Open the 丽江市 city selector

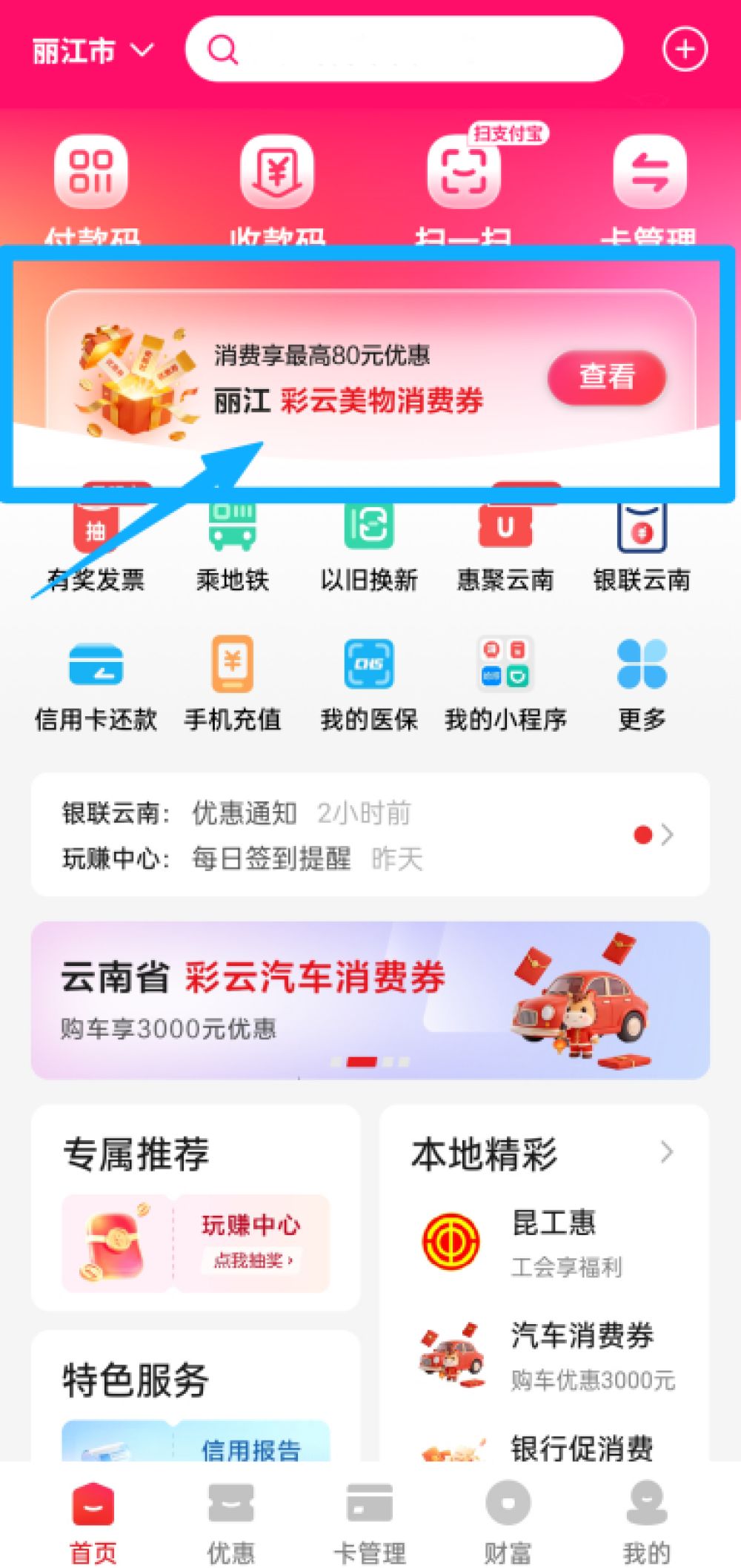tap(92, 50)
